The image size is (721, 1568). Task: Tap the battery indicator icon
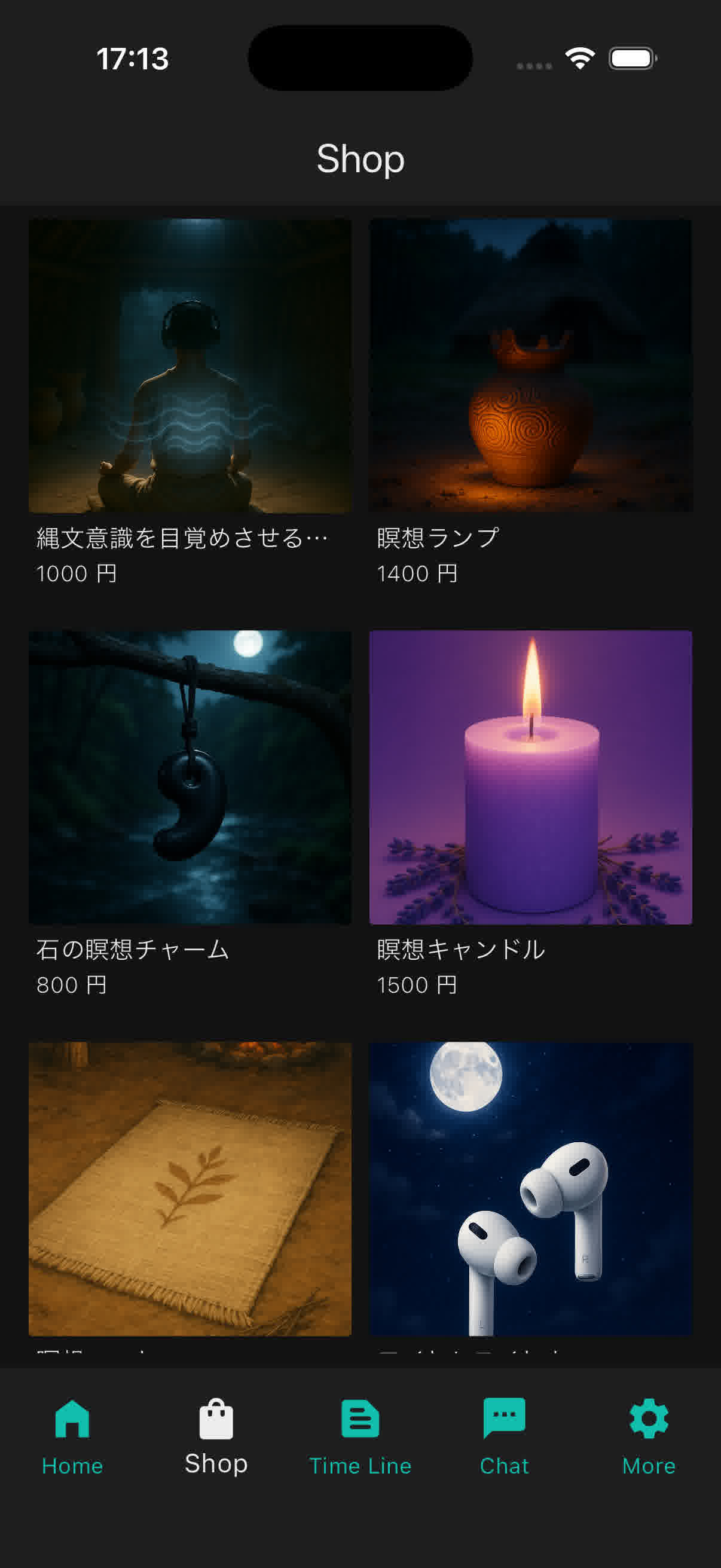pos(631,58)
